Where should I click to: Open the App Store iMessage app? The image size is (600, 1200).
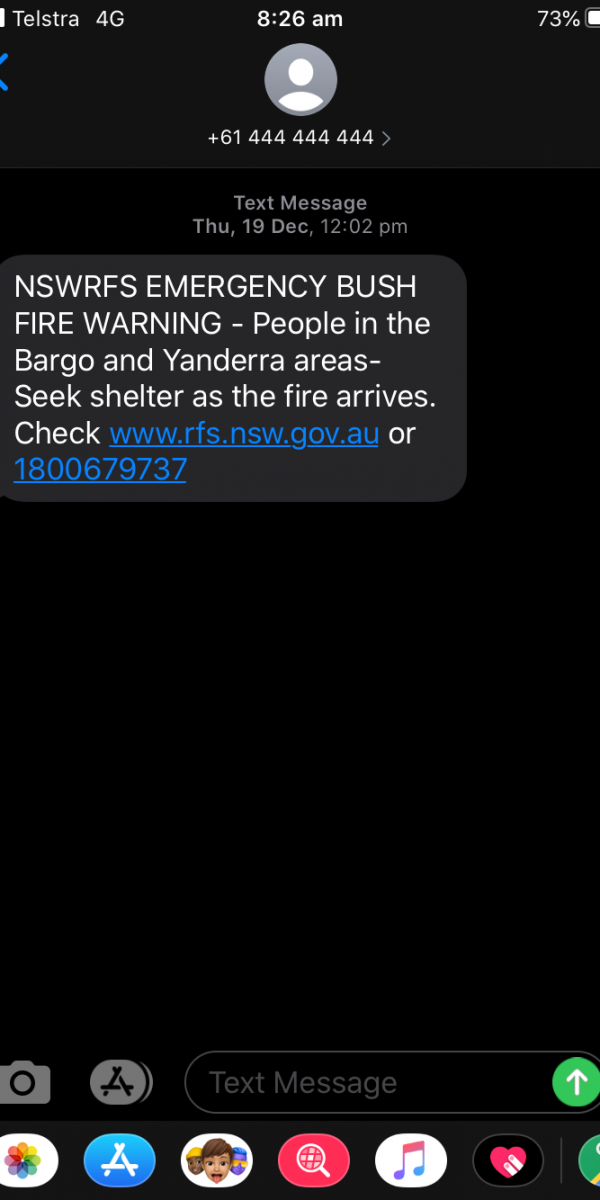[119, 1161]
